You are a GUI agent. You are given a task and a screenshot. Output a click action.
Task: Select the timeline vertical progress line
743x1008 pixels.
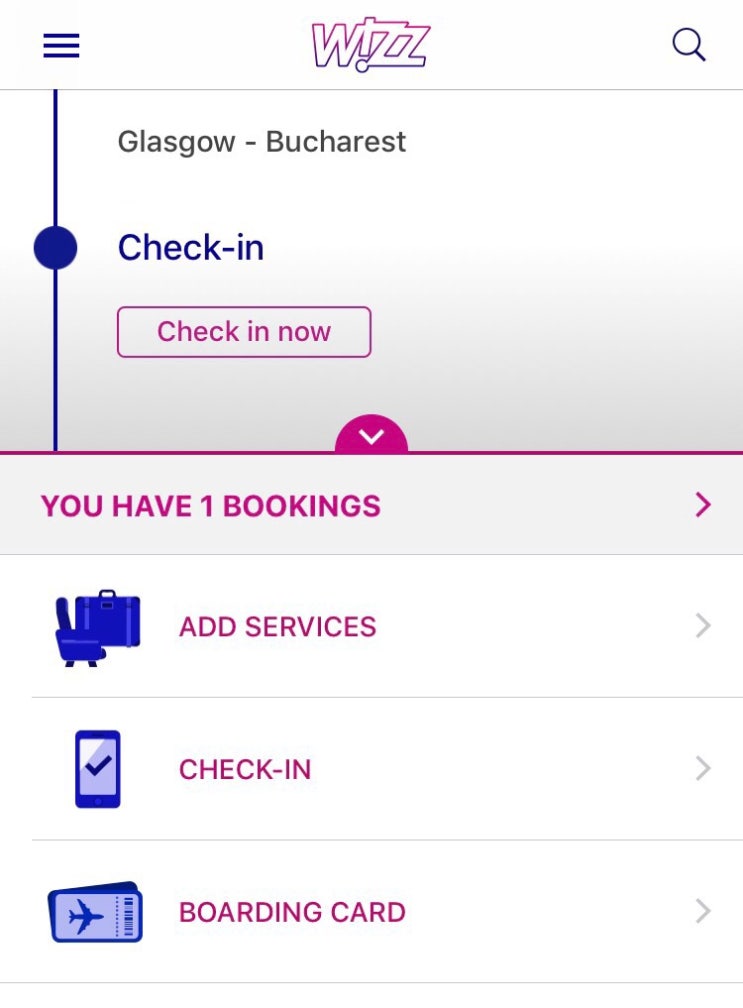[x=56, y=370]
